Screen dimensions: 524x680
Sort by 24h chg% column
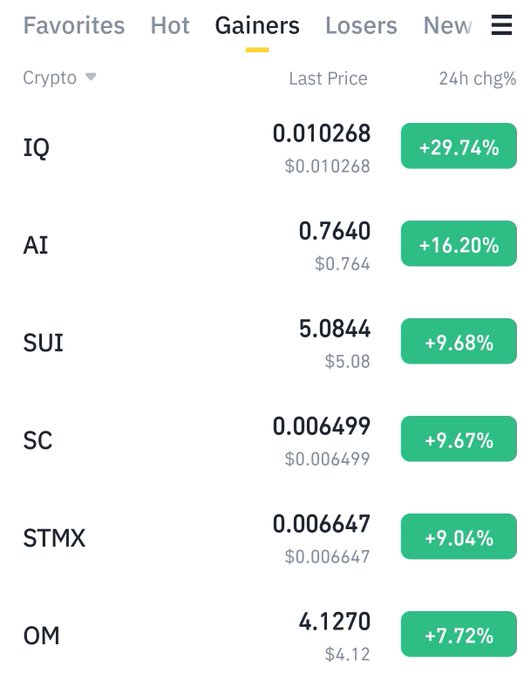pyautogui.click(x=478, y=78)
